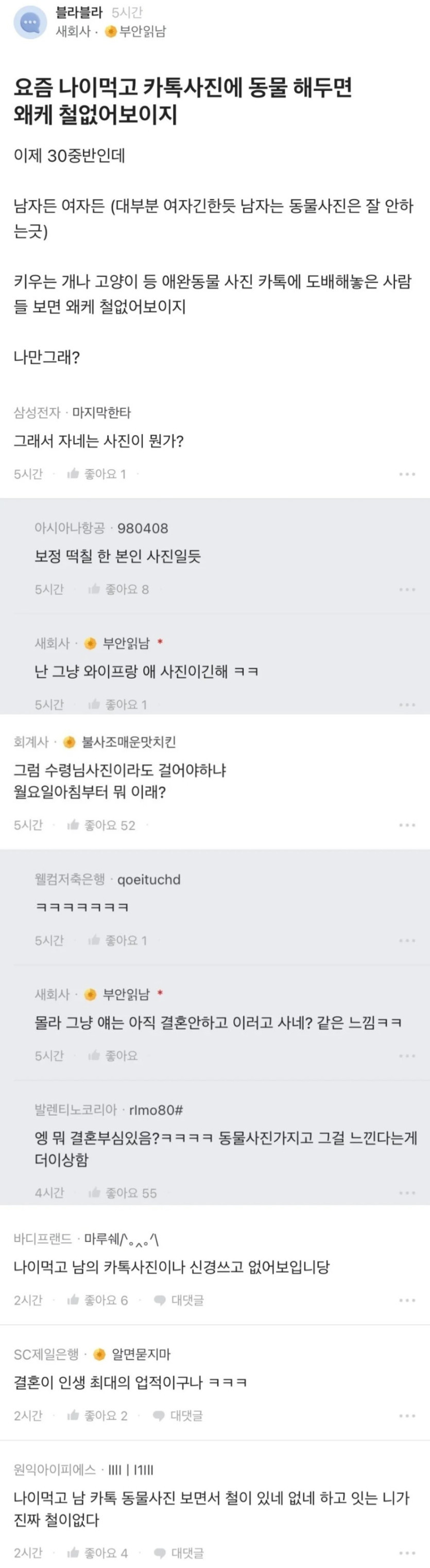Like the reply by rlmo80# with 55 likes
This screenshot has width=430, height=1568.
122,1193
